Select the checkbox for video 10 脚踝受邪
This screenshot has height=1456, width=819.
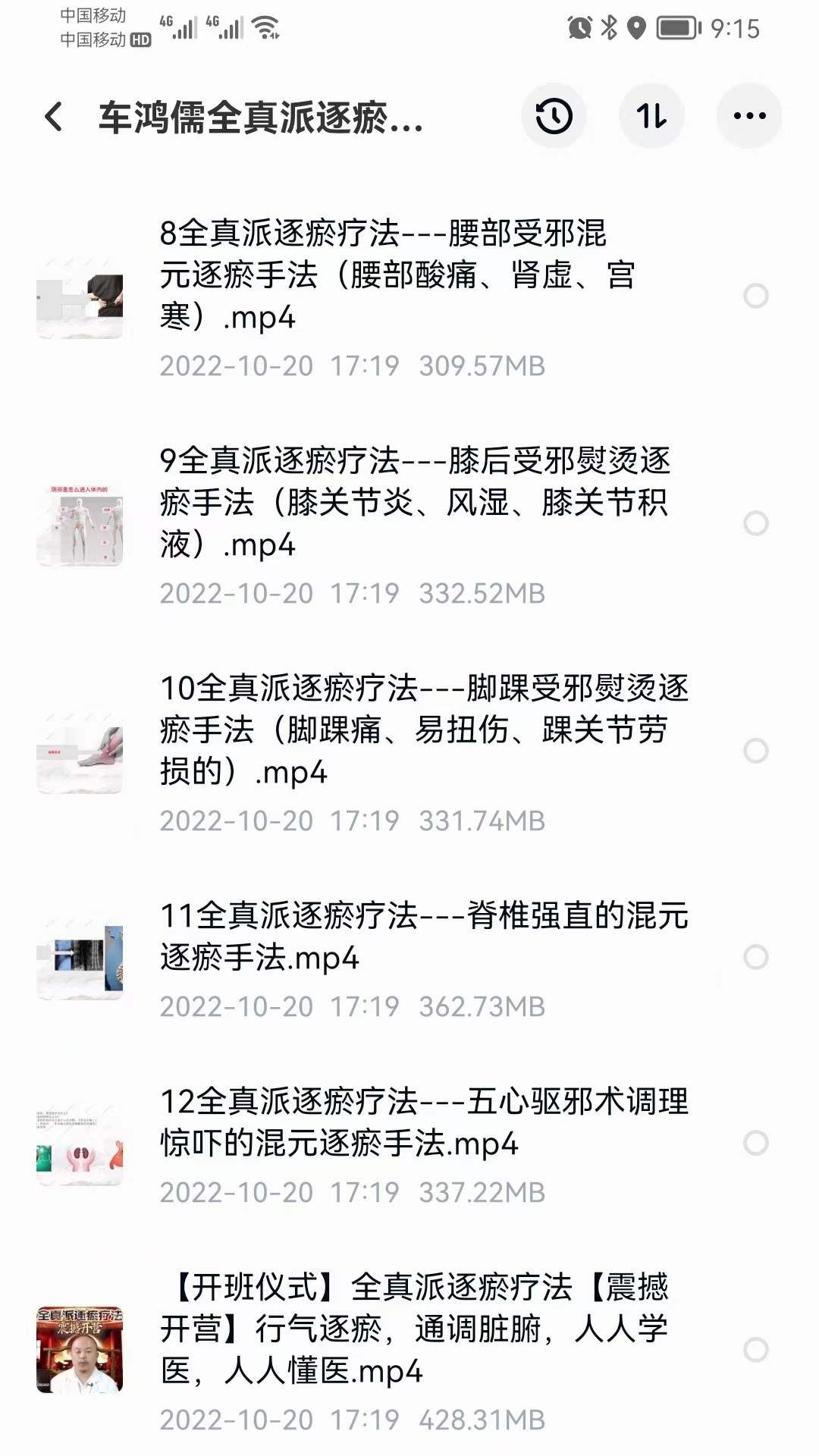pos(756,751)
